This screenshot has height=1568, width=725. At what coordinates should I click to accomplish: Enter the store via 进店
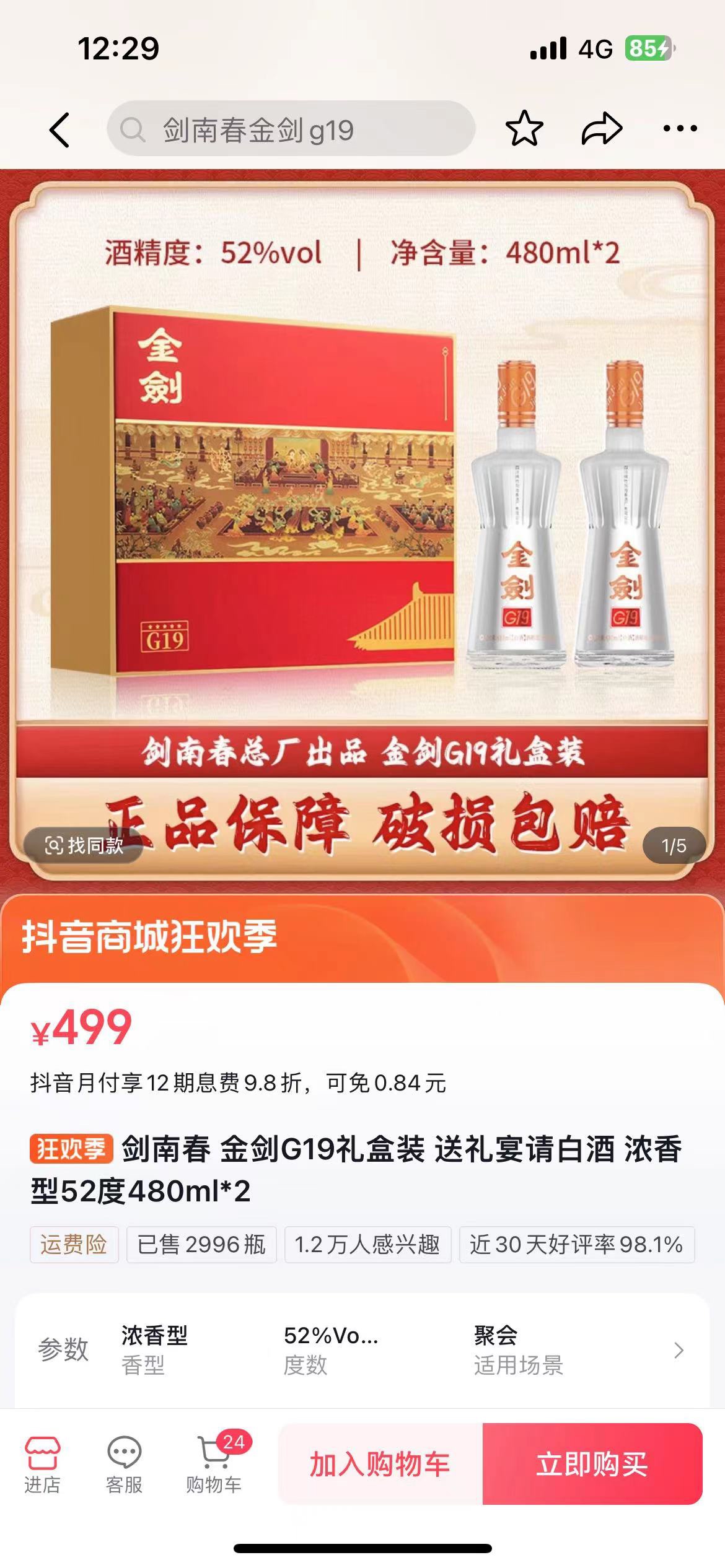[42, 1465]
